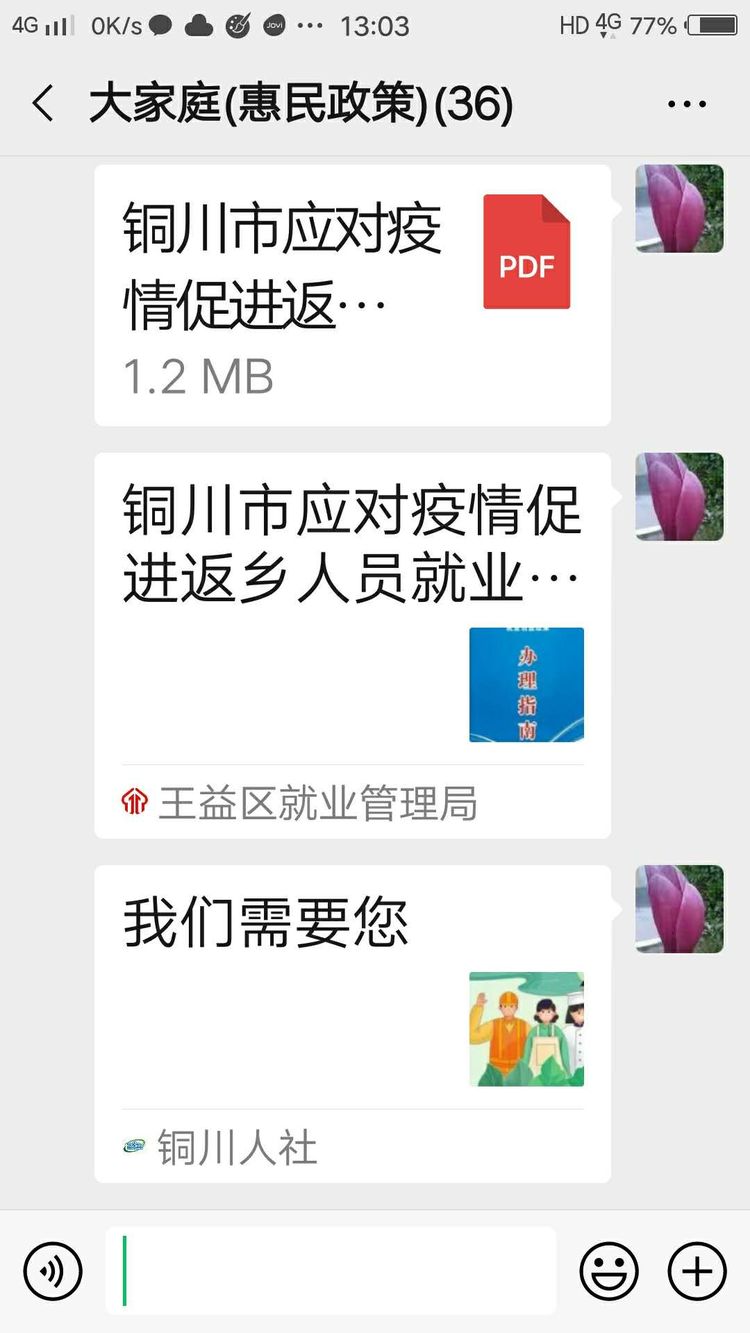Open the plus attachment menu

point(696,1270)
